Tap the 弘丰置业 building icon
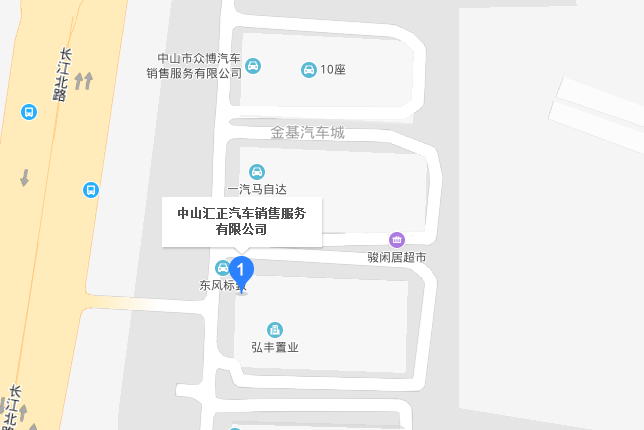 point(275,329)
